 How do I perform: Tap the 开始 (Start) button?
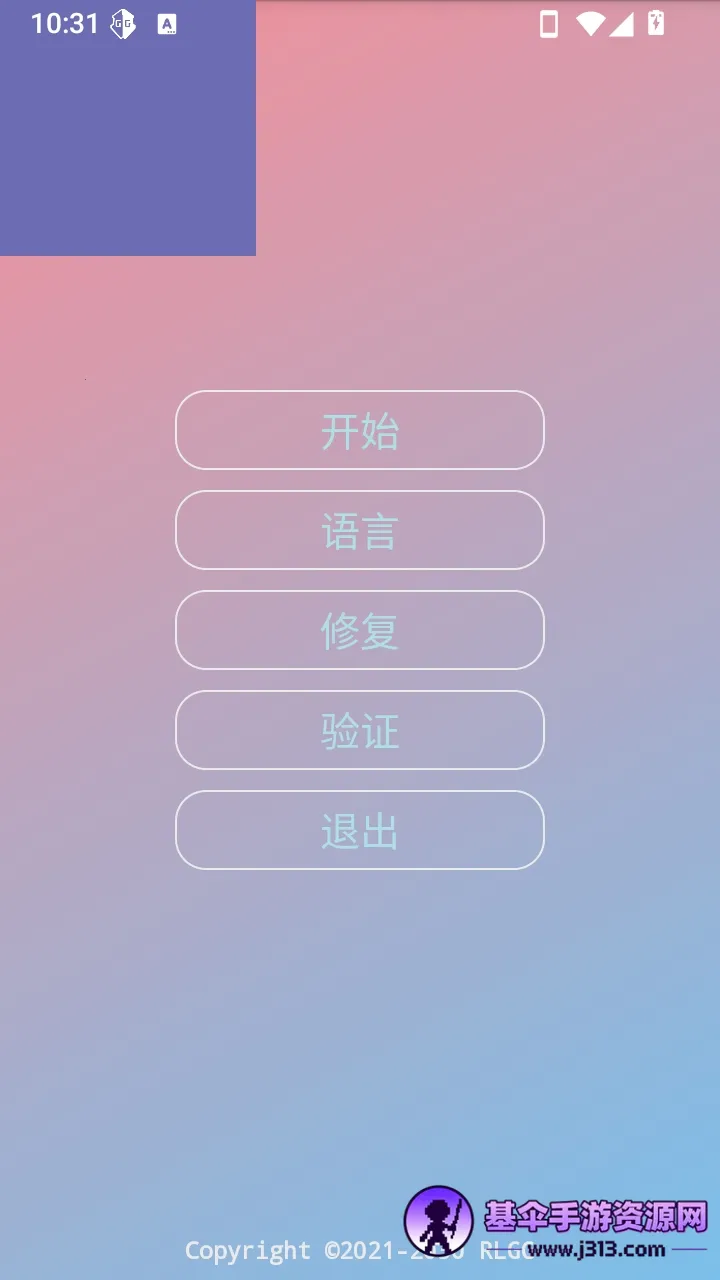pyautogui.click(x=360, y=430)
